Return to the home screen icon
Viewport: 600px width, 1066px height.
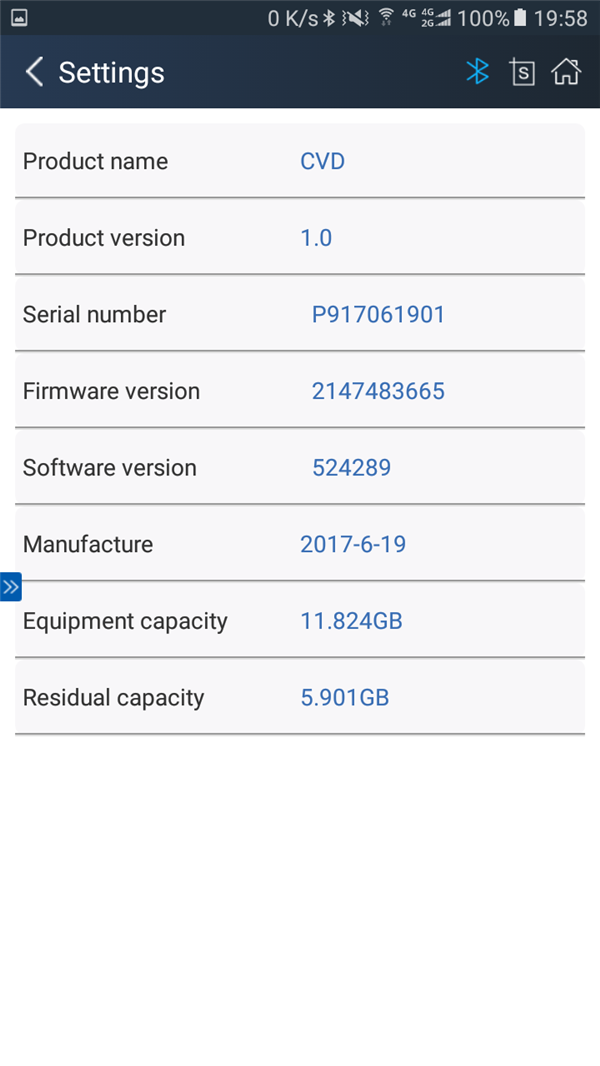point(566,72)
